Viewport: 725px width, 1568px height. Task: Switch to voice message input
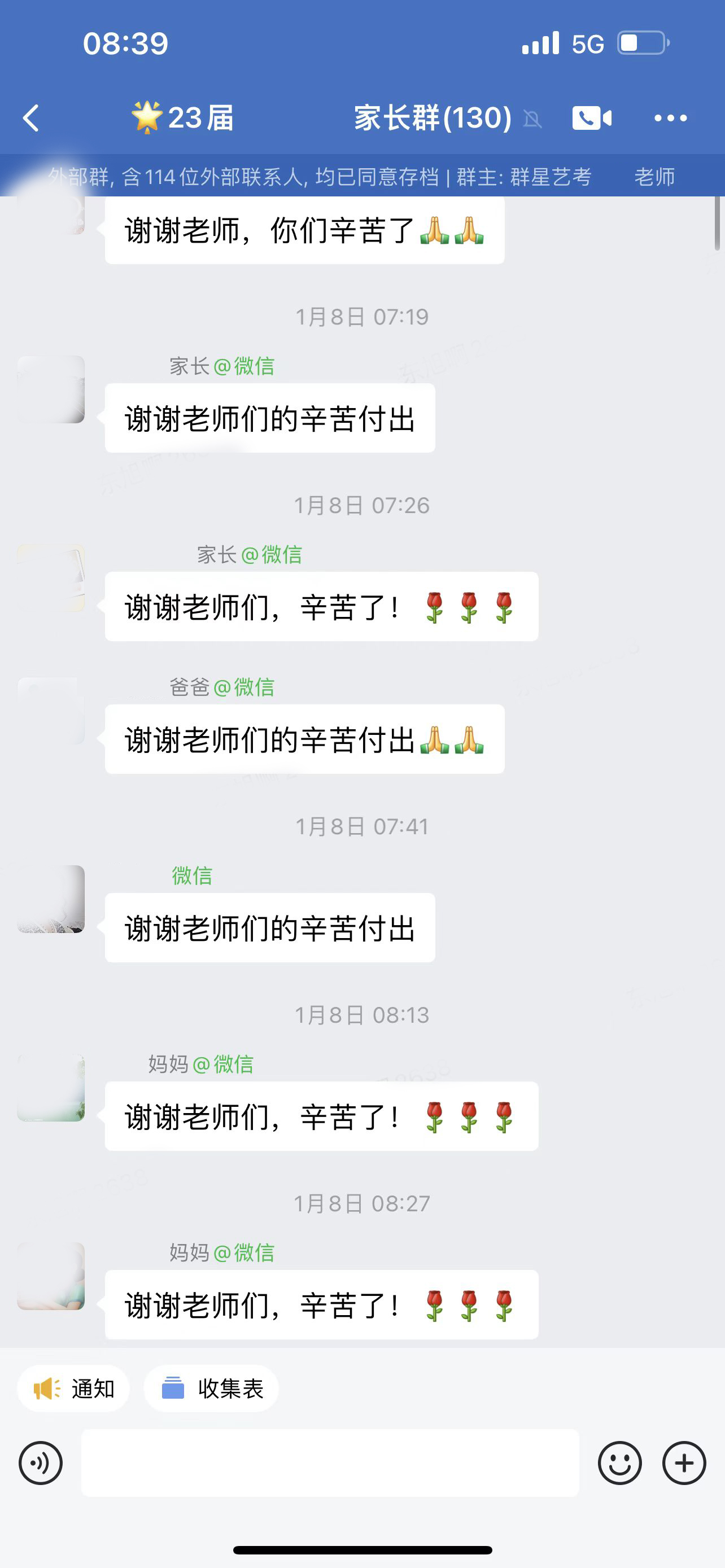(x=41, y=1462)
